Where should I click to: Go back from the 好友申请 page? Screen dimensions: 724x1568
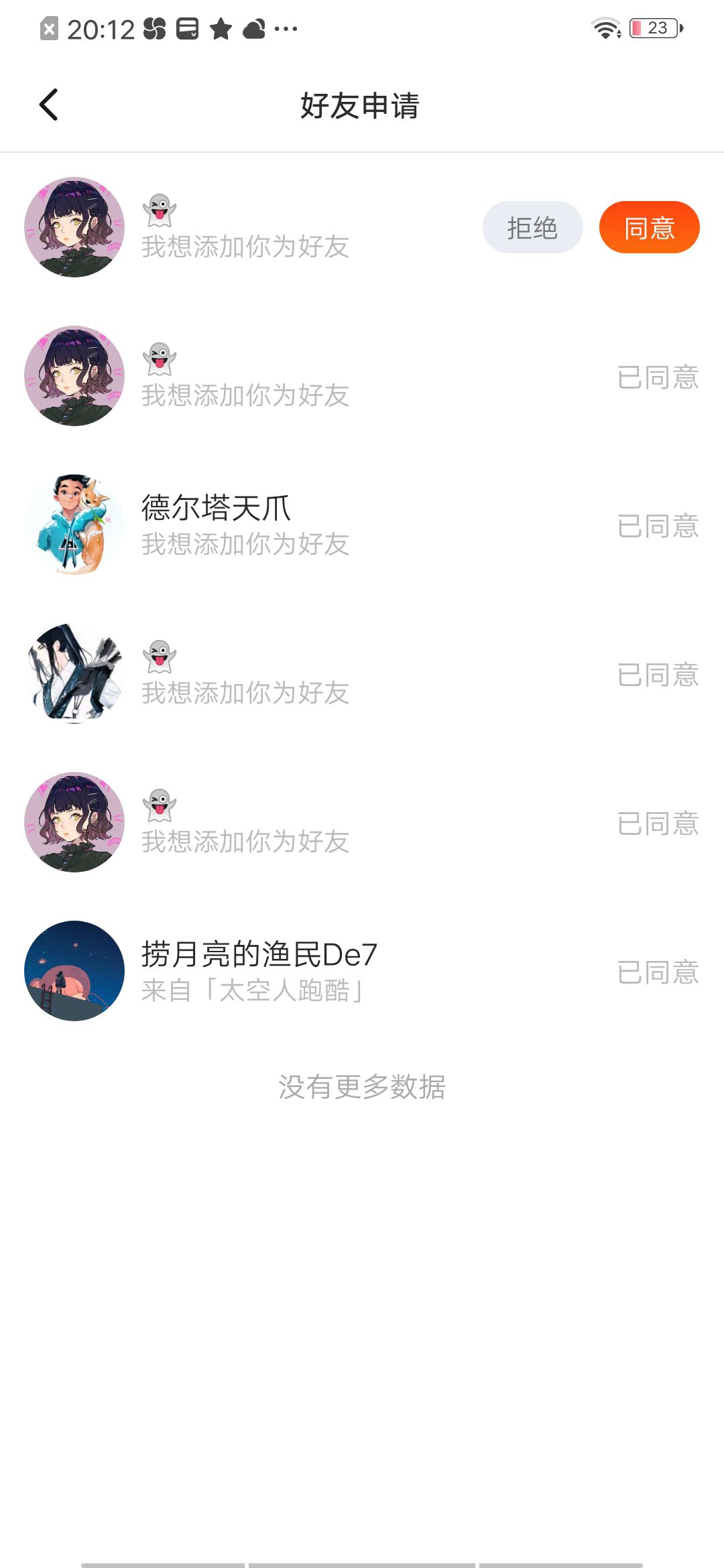(49, 105)
